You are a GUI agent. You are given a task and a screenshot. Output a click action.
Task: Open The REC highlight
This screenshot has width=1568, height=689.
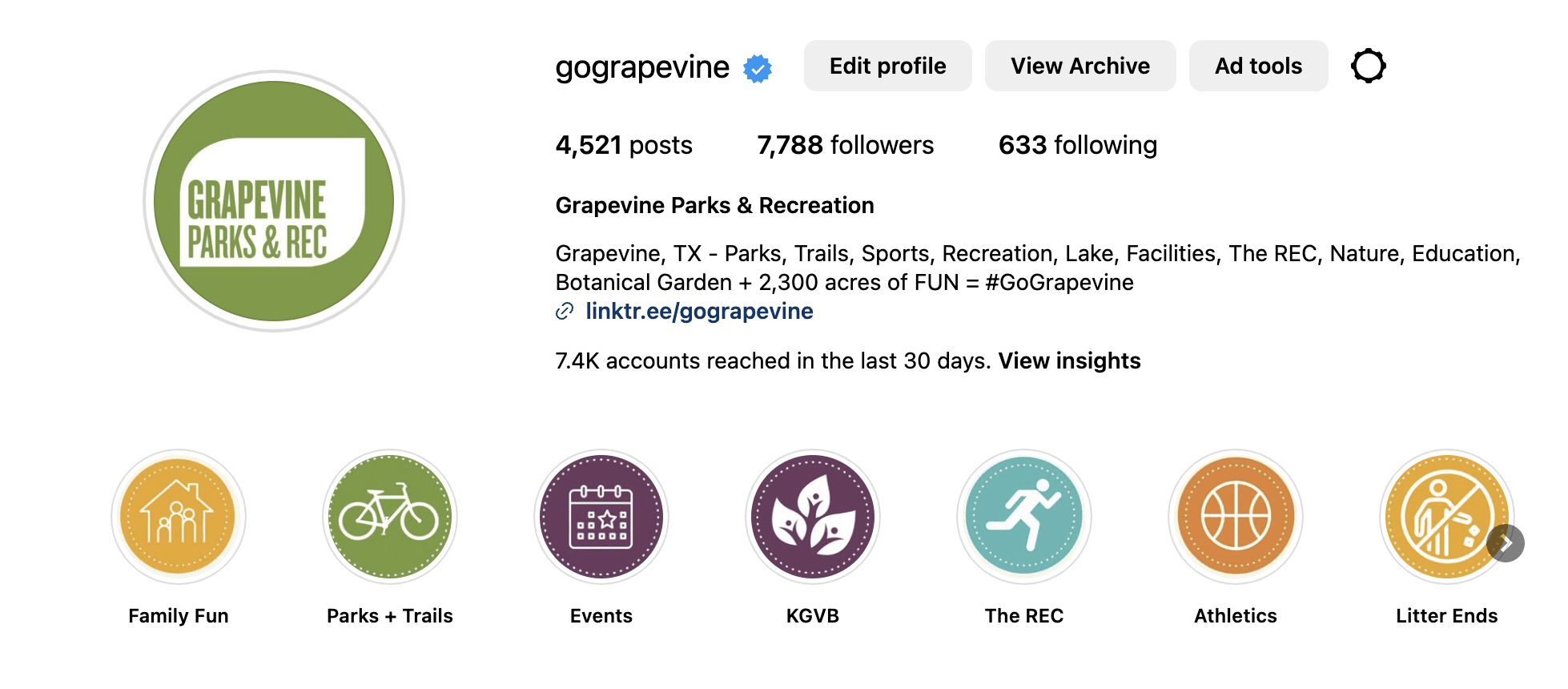1023,517
